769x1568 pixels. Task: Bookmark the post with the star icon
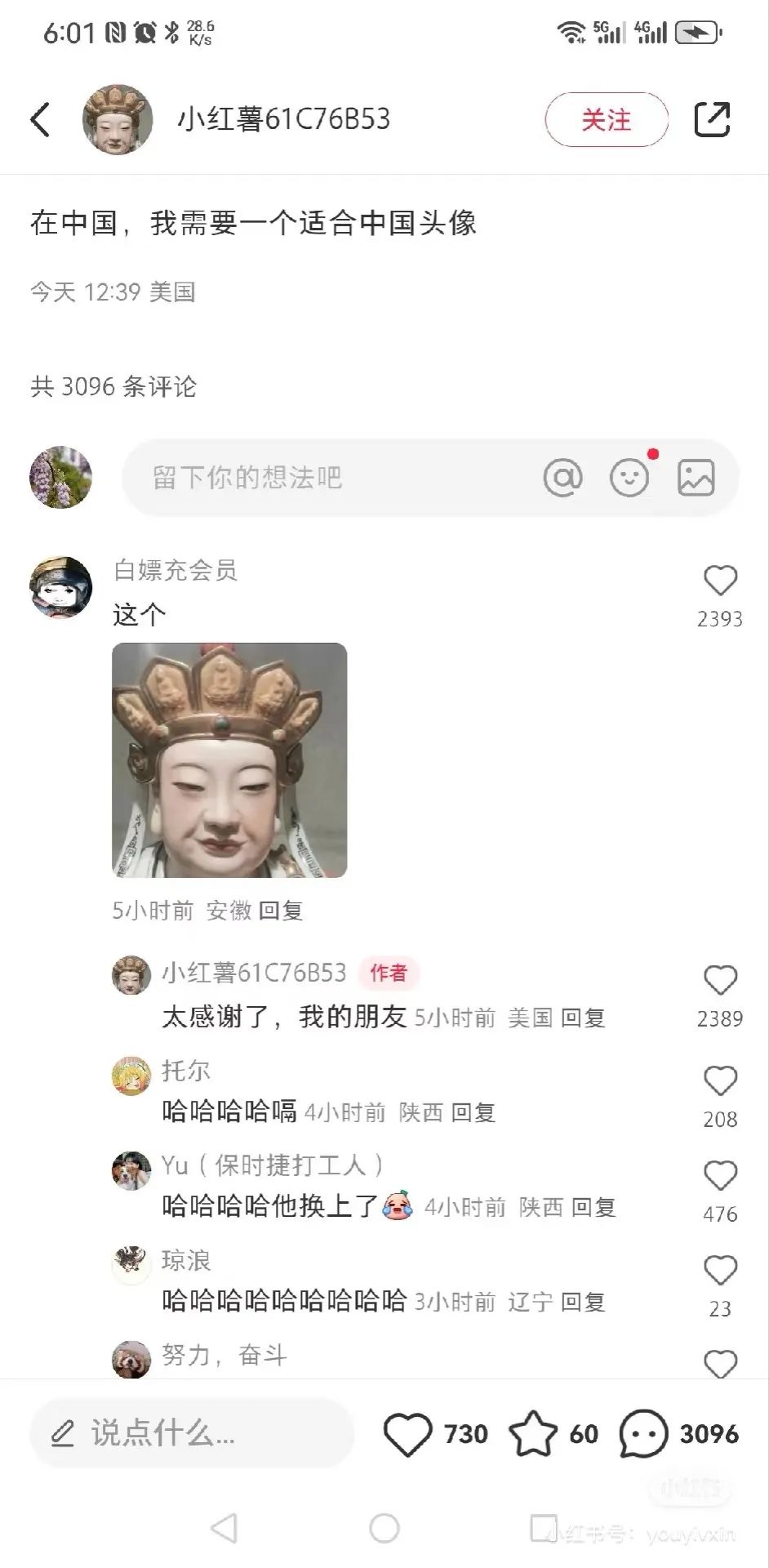coord(532,1434)
